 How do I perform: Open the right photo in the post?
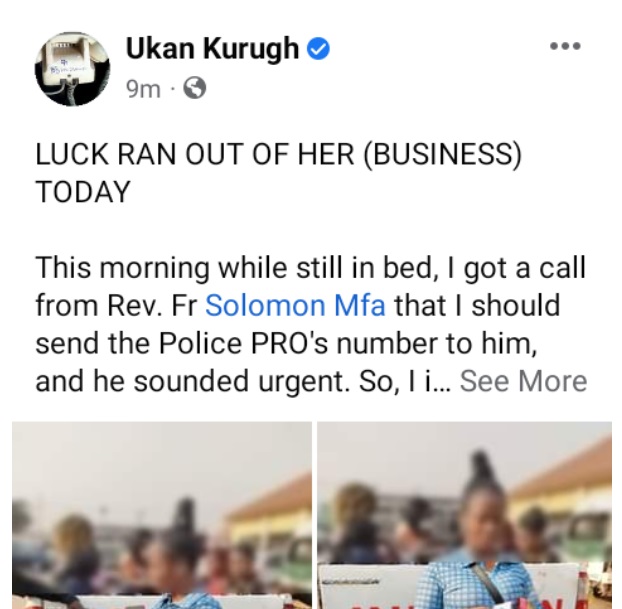coord(465,515)
